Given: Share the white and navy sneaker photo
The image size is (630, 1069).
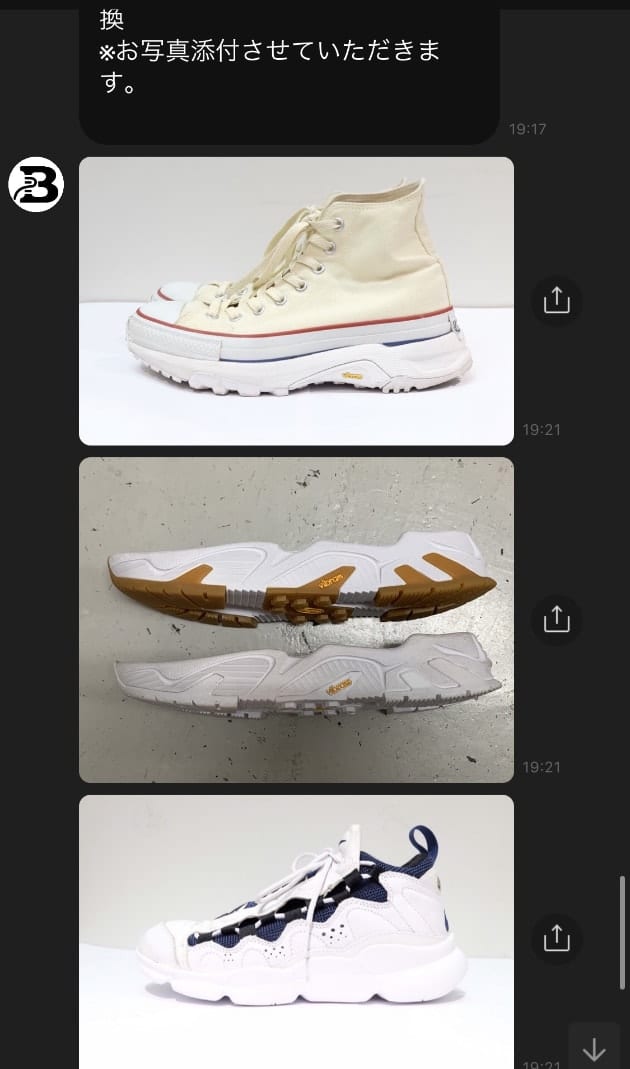Looking at the screenshot, I should 556,938.
